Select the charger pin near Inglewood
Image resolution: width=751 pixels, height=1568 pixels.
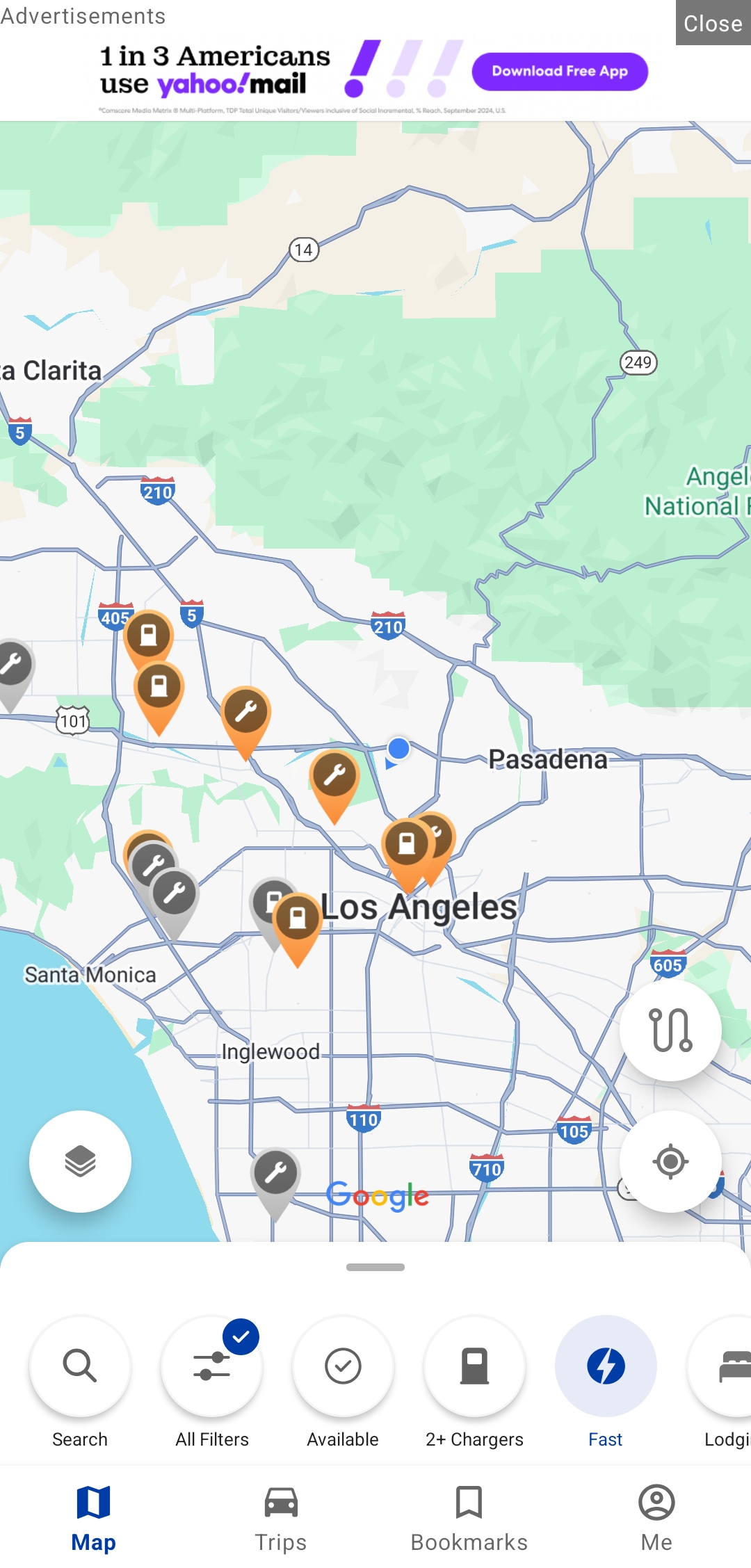click(276, 1182)
